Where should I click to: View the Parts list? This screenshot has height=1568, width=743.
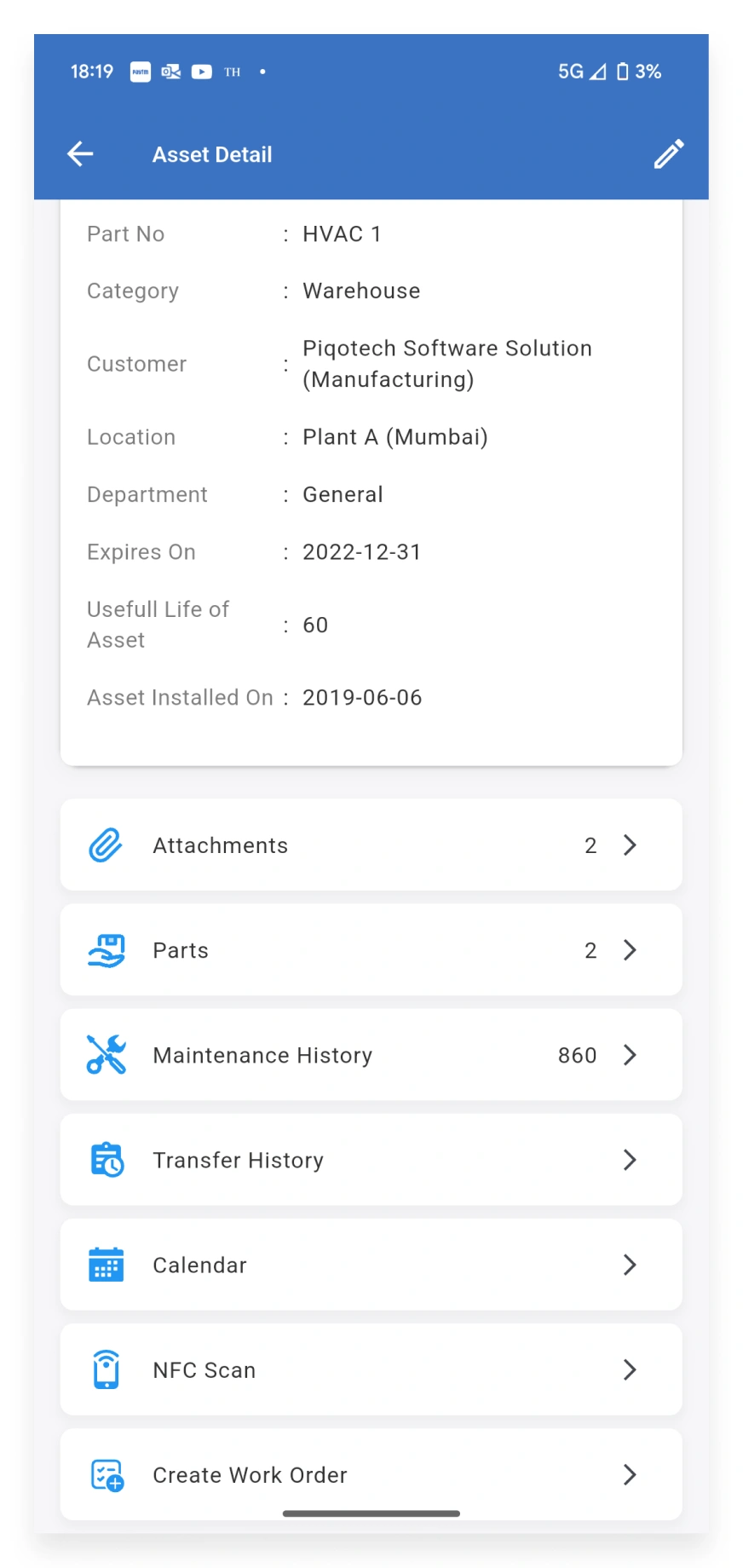tap(371, 950)
